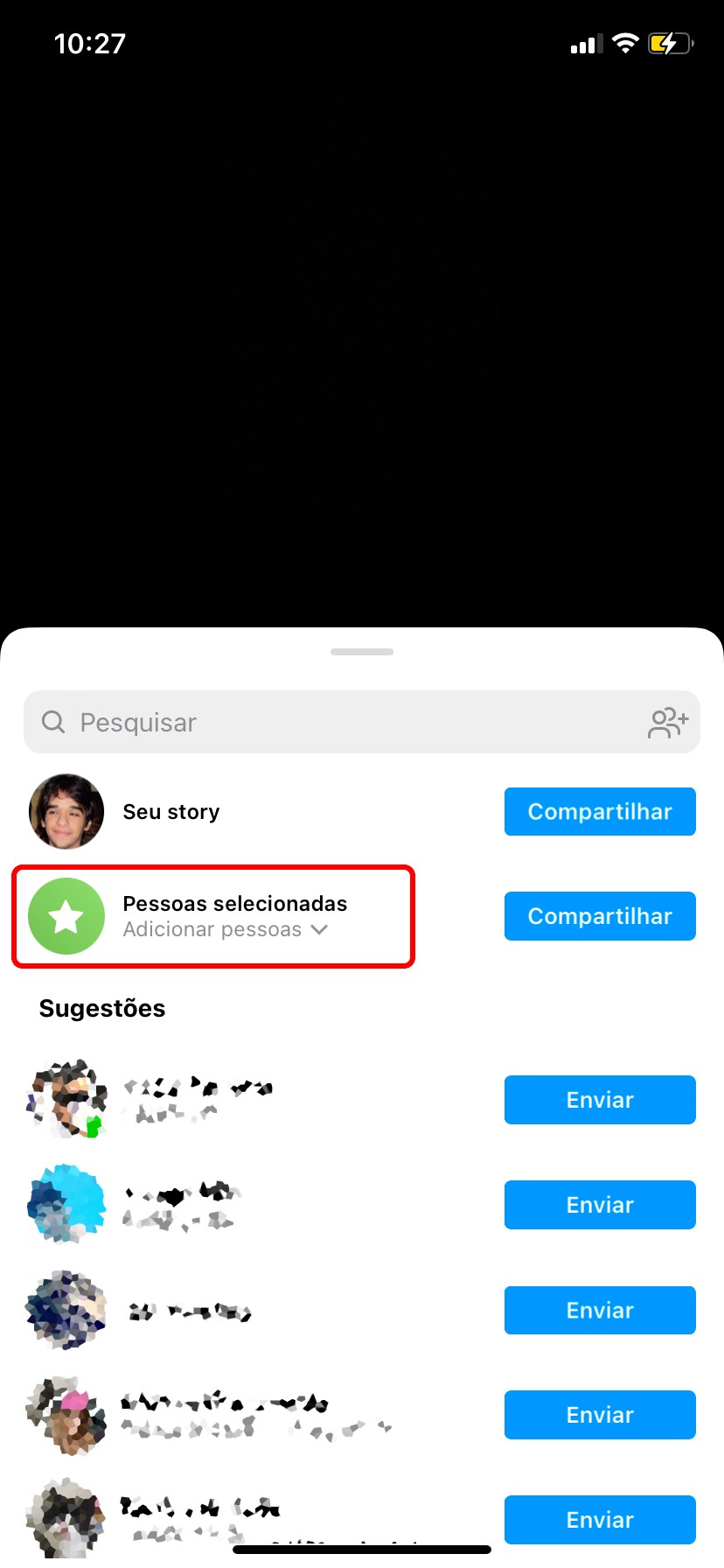The image size is (724, 1568).
Task: Share with Pessoas selecionadas
Action: click(600, 916)
